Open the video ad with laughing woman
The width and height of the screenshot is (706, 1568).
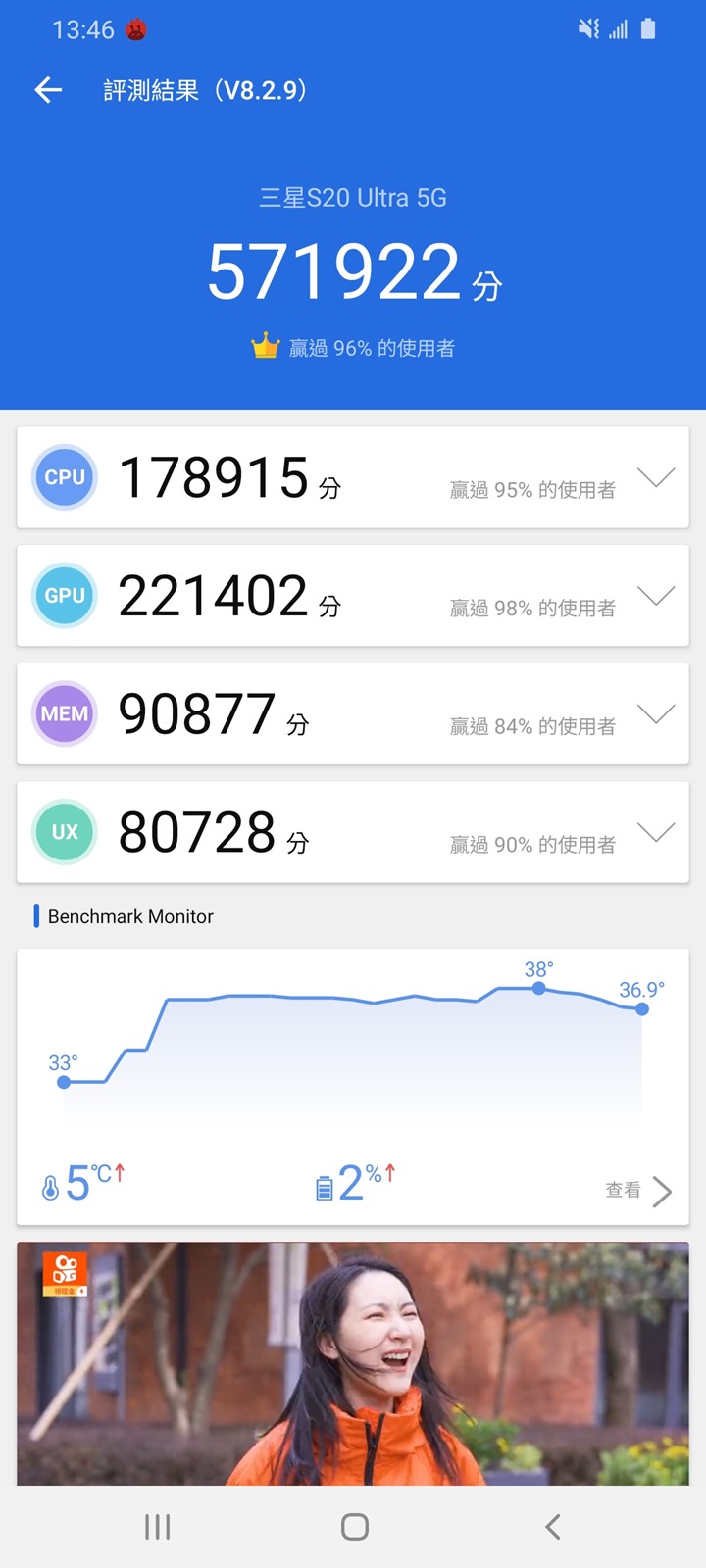point(353,1362)
